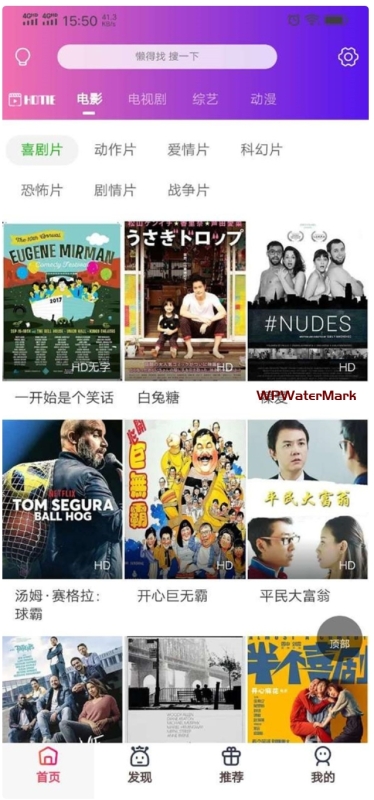Switch to the 动漫 tab
Viewport: 374px width, 800px height.
point(263,98)
